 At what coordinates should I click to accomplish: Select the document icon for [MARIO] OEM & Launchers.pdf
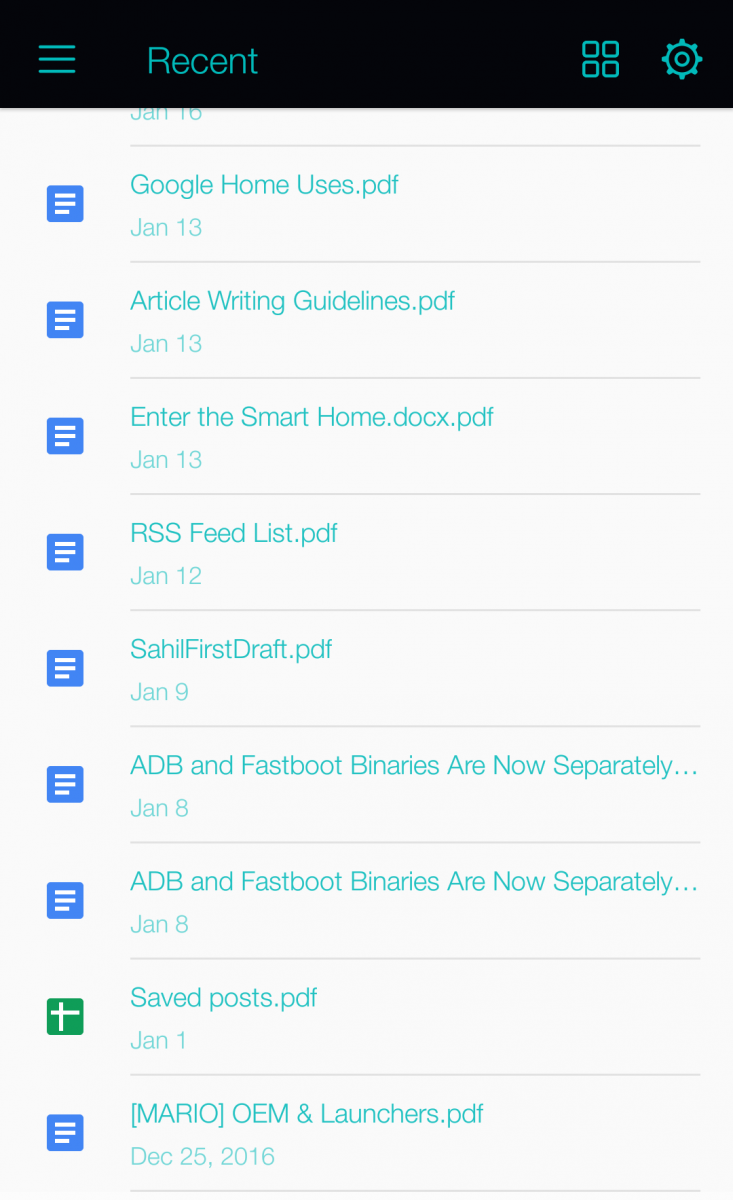pos(65,1133)
